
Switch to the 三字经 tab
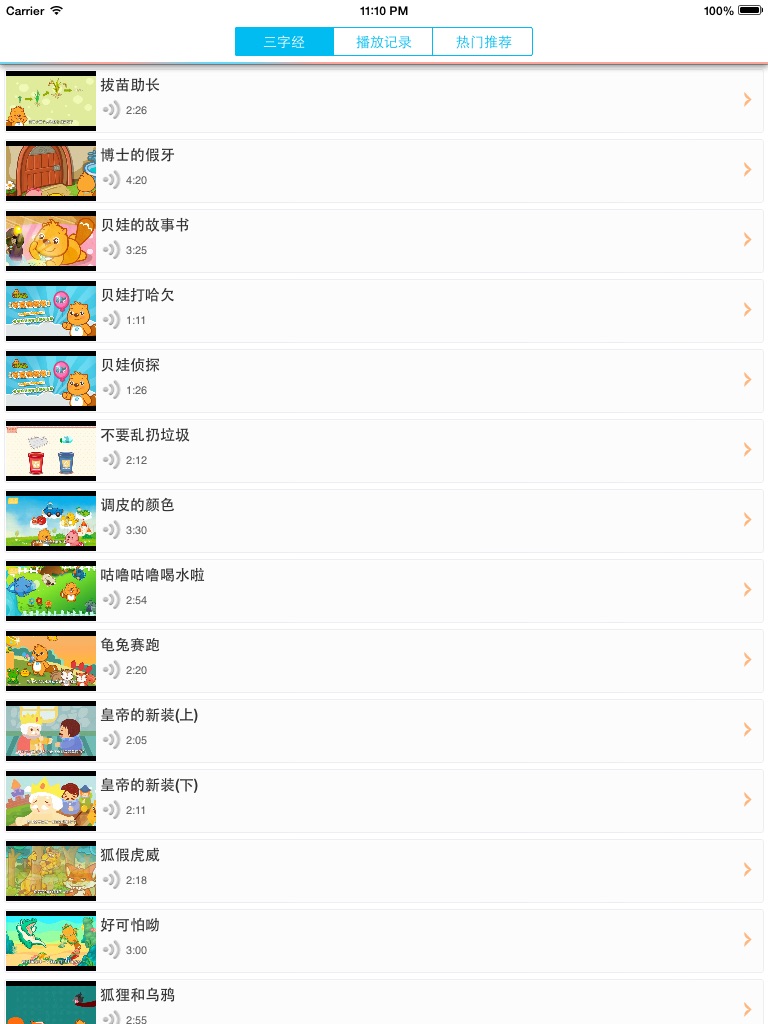(284, 42)
